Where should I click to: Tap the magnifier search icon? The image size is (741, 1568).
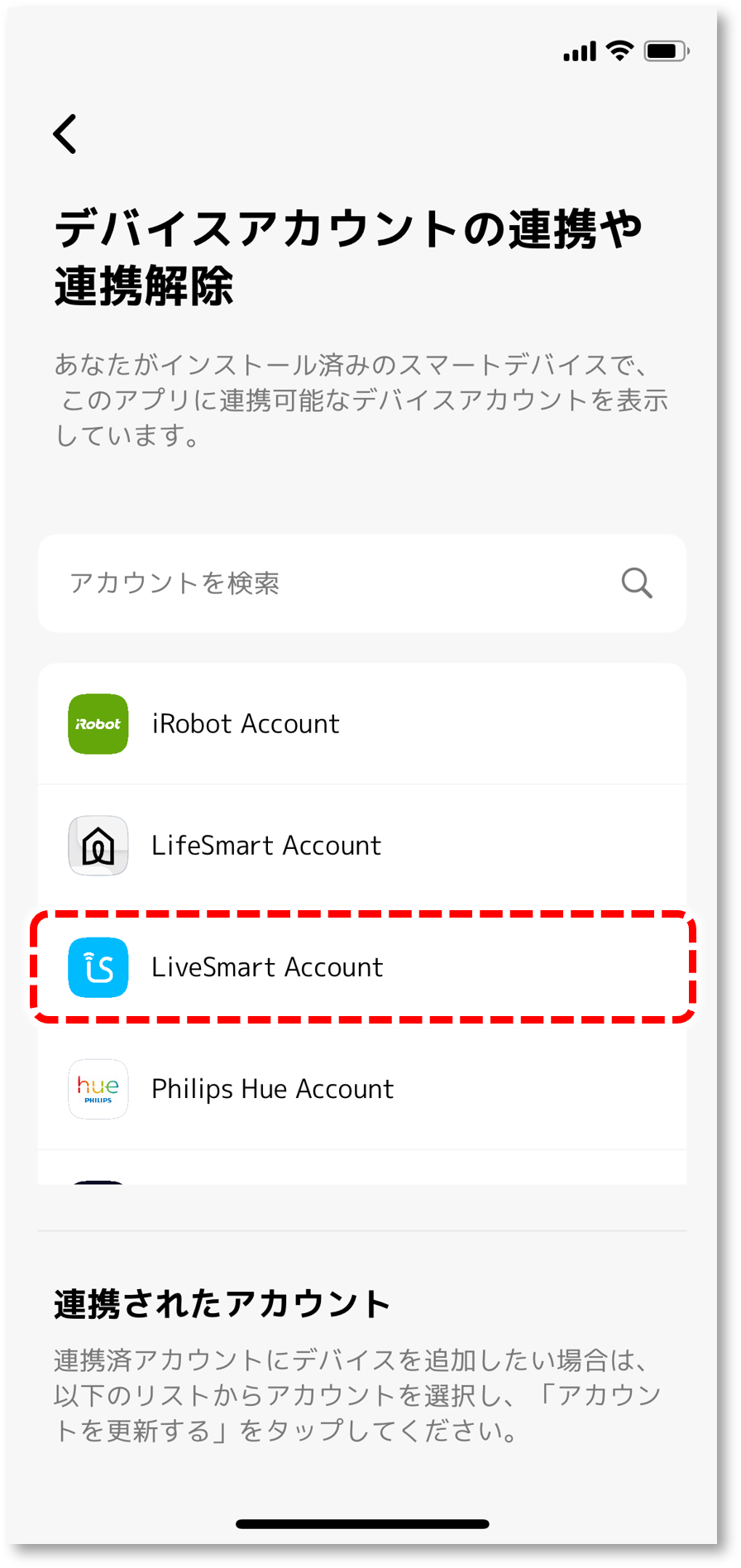tap(636, 583)
